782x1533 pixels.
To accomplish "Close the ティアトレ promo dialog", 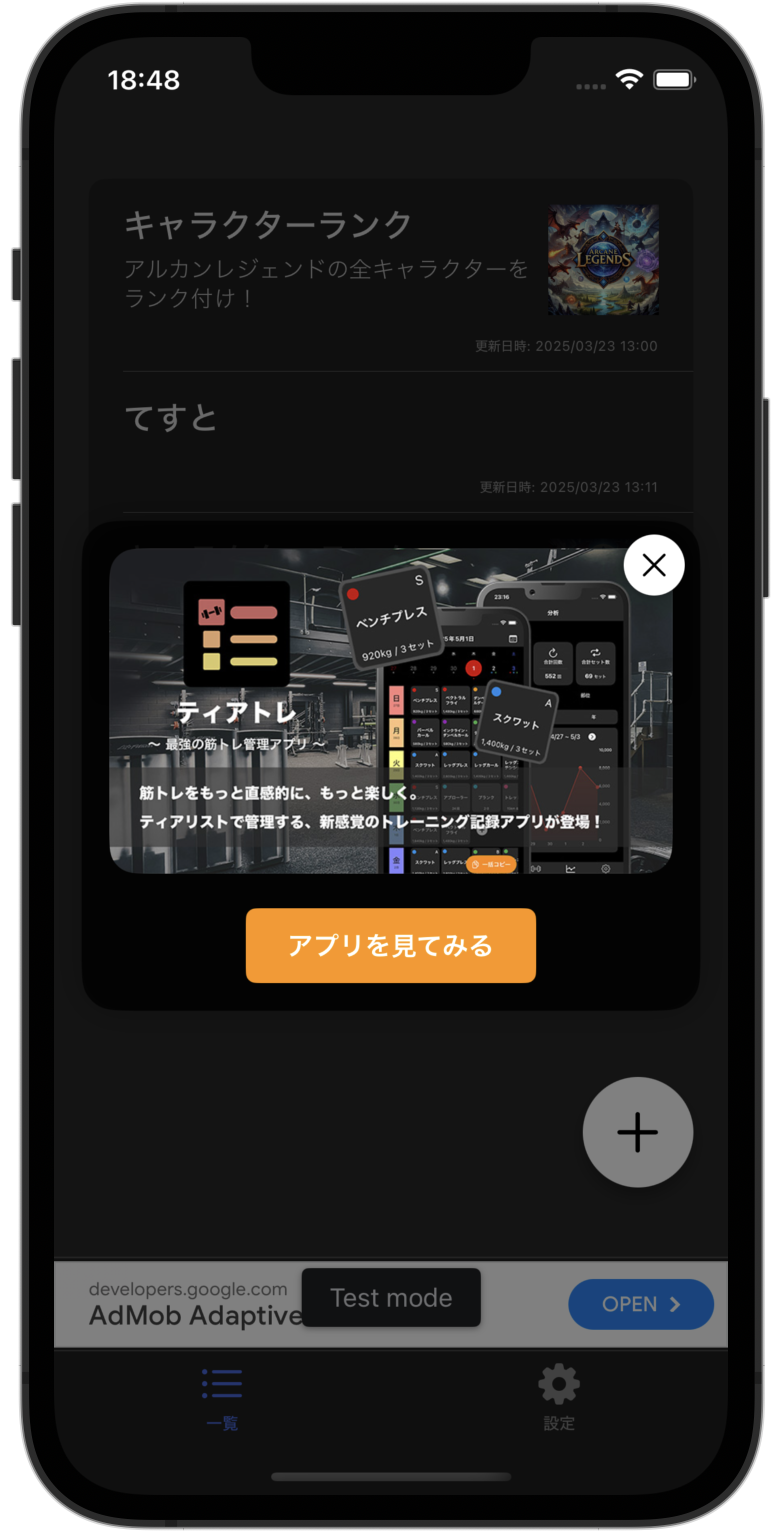I will point(654,566).
